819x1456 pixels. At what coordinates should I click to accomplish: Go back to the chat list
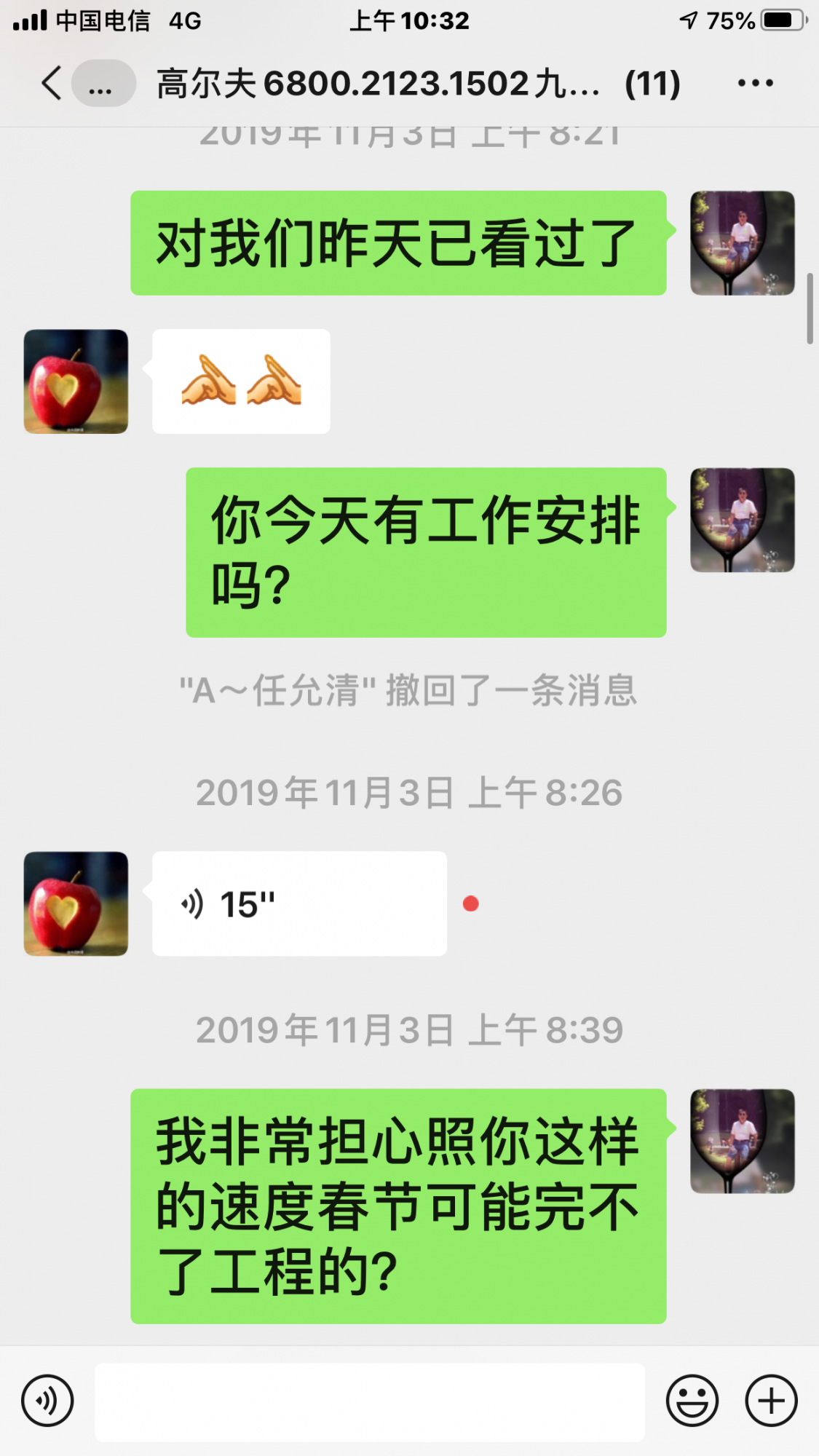point(52,83)
